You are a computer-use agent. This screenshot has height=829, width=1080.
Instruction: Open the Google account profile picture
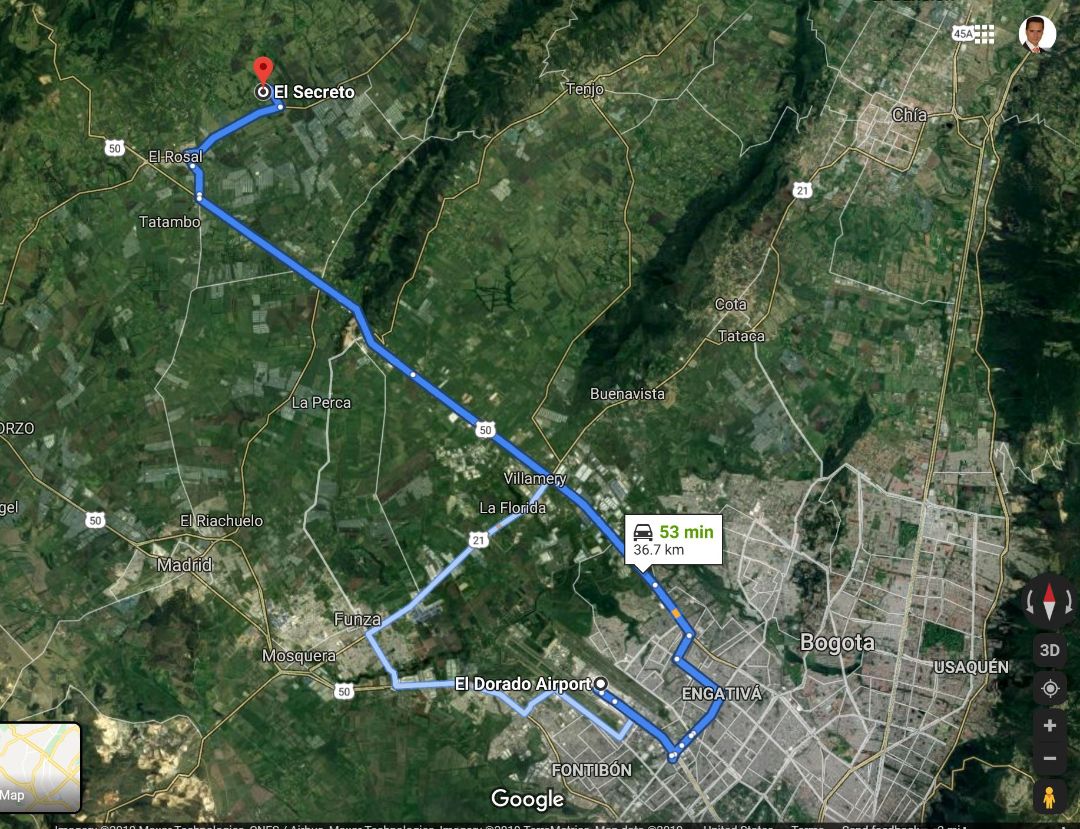point(1037,34)
